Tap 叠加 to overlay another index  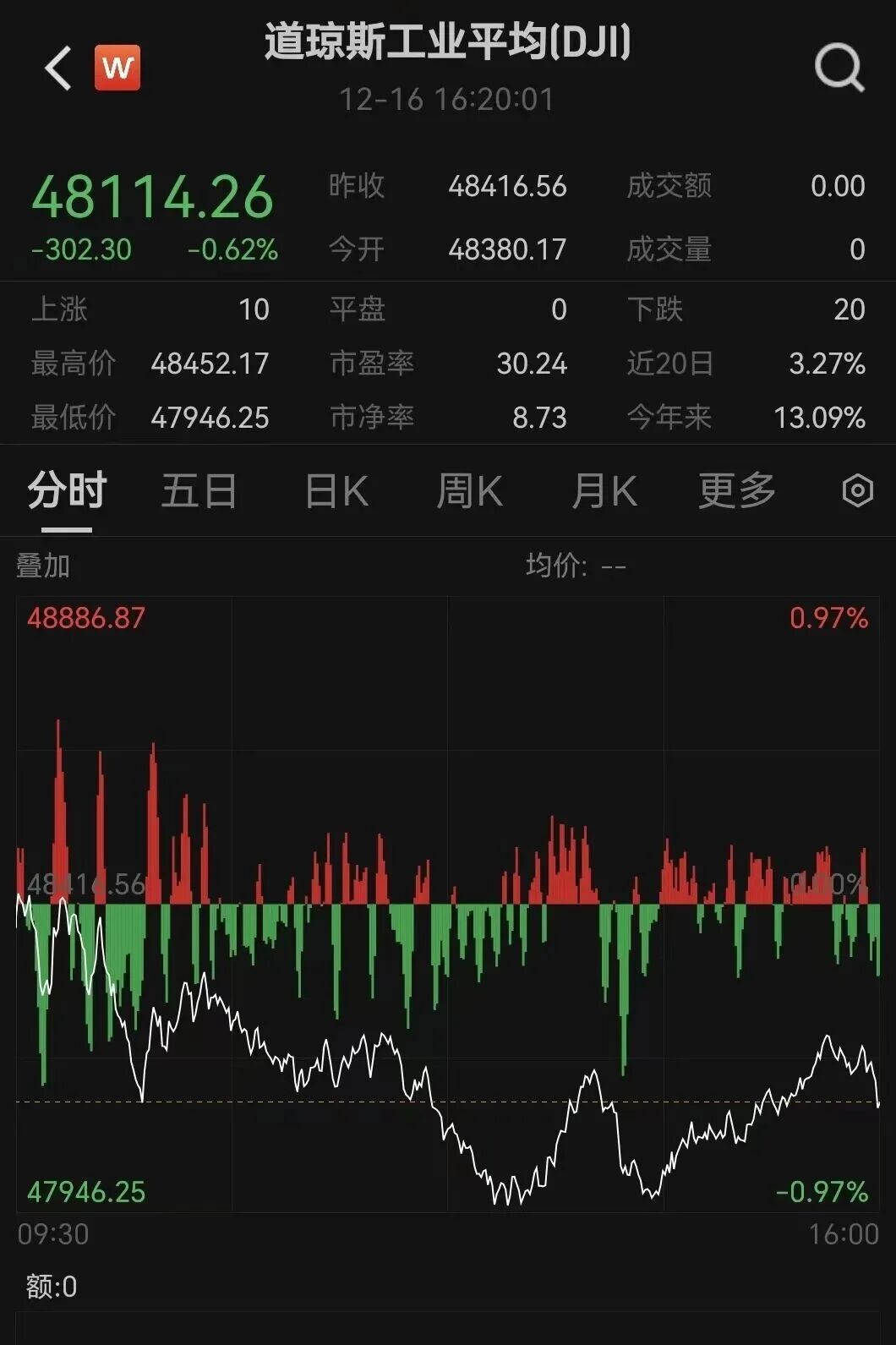point(43,566)
